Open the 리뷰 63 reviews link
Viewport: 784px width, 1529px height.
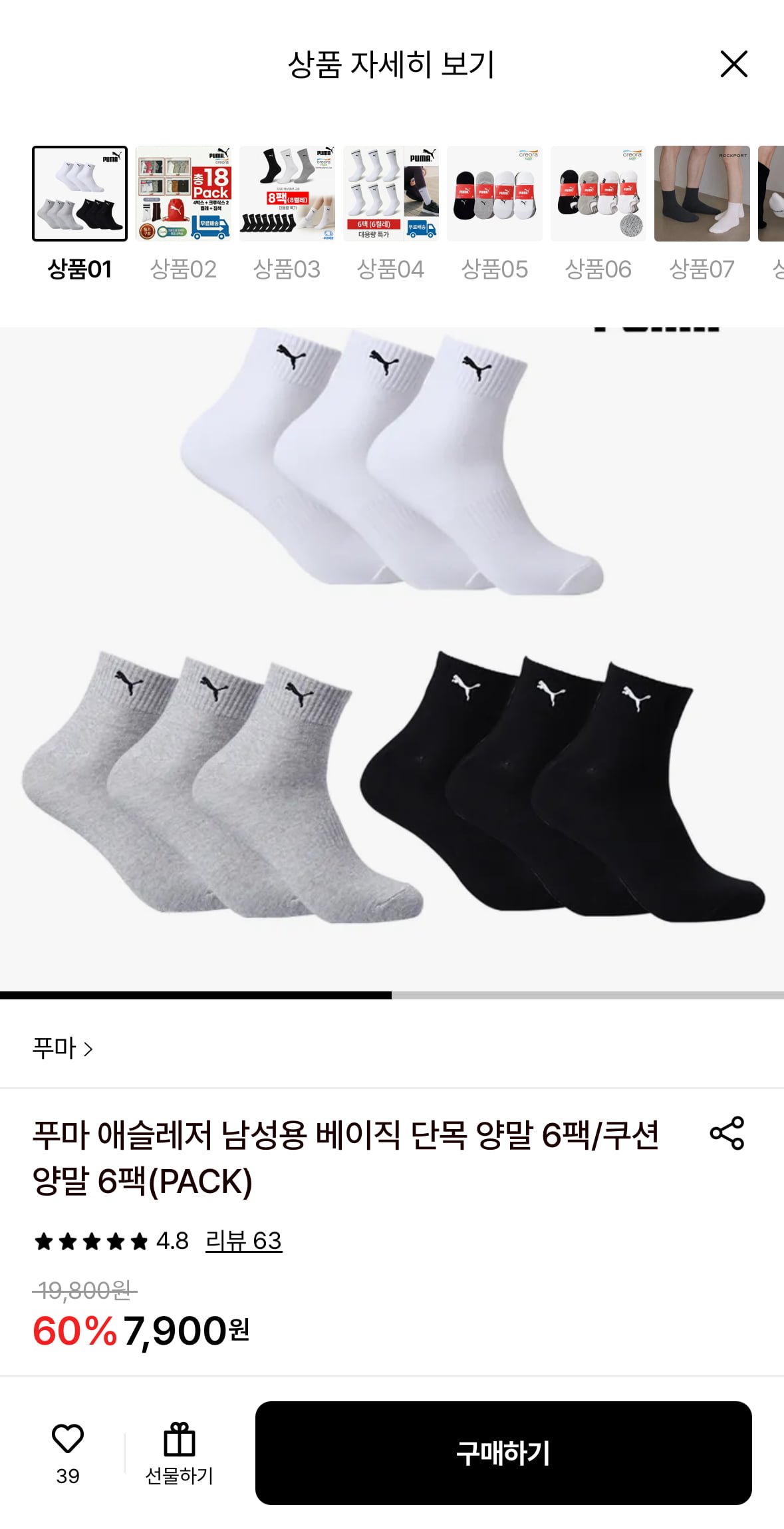(243, 1241)
